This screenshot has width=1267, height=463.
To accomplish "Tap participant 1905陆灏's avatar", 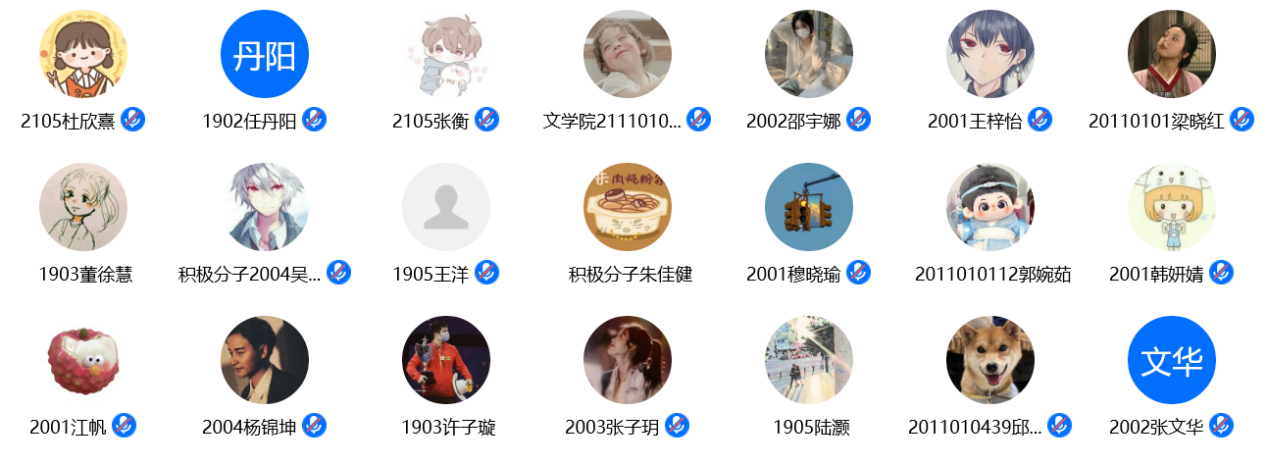I will pyautogui.click(x=809, y=360).
